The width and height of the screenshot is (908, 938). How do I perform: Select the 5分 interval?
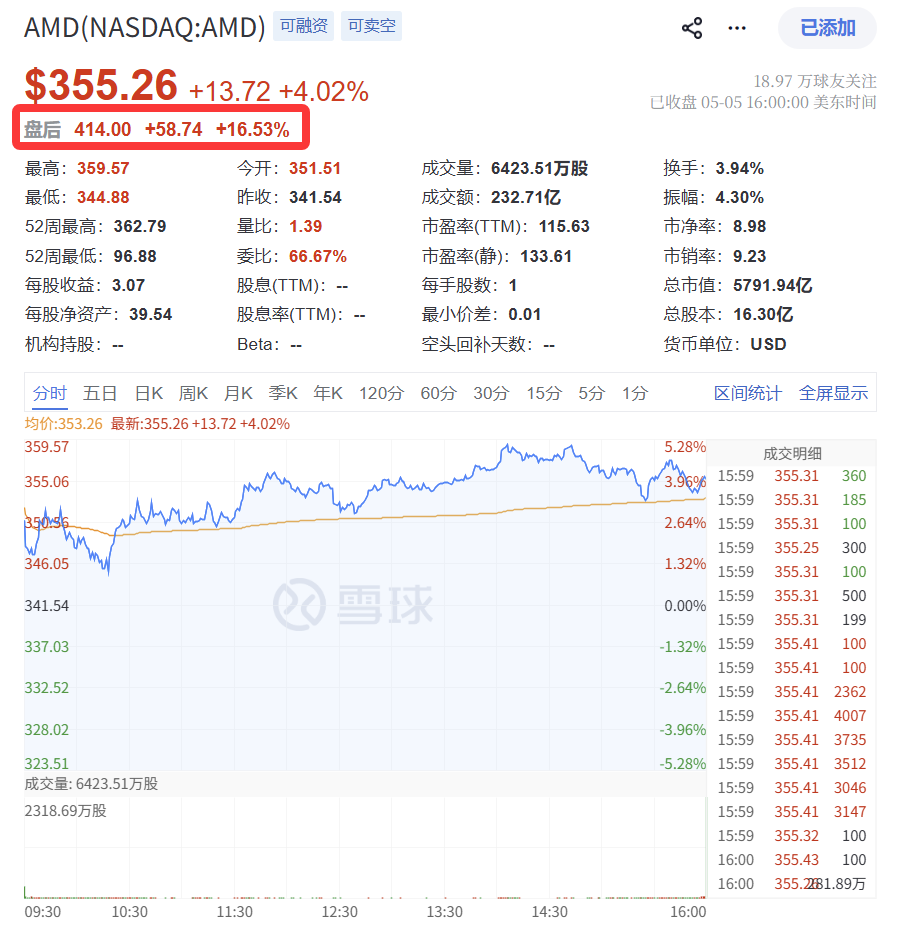(x=592, y=393)
